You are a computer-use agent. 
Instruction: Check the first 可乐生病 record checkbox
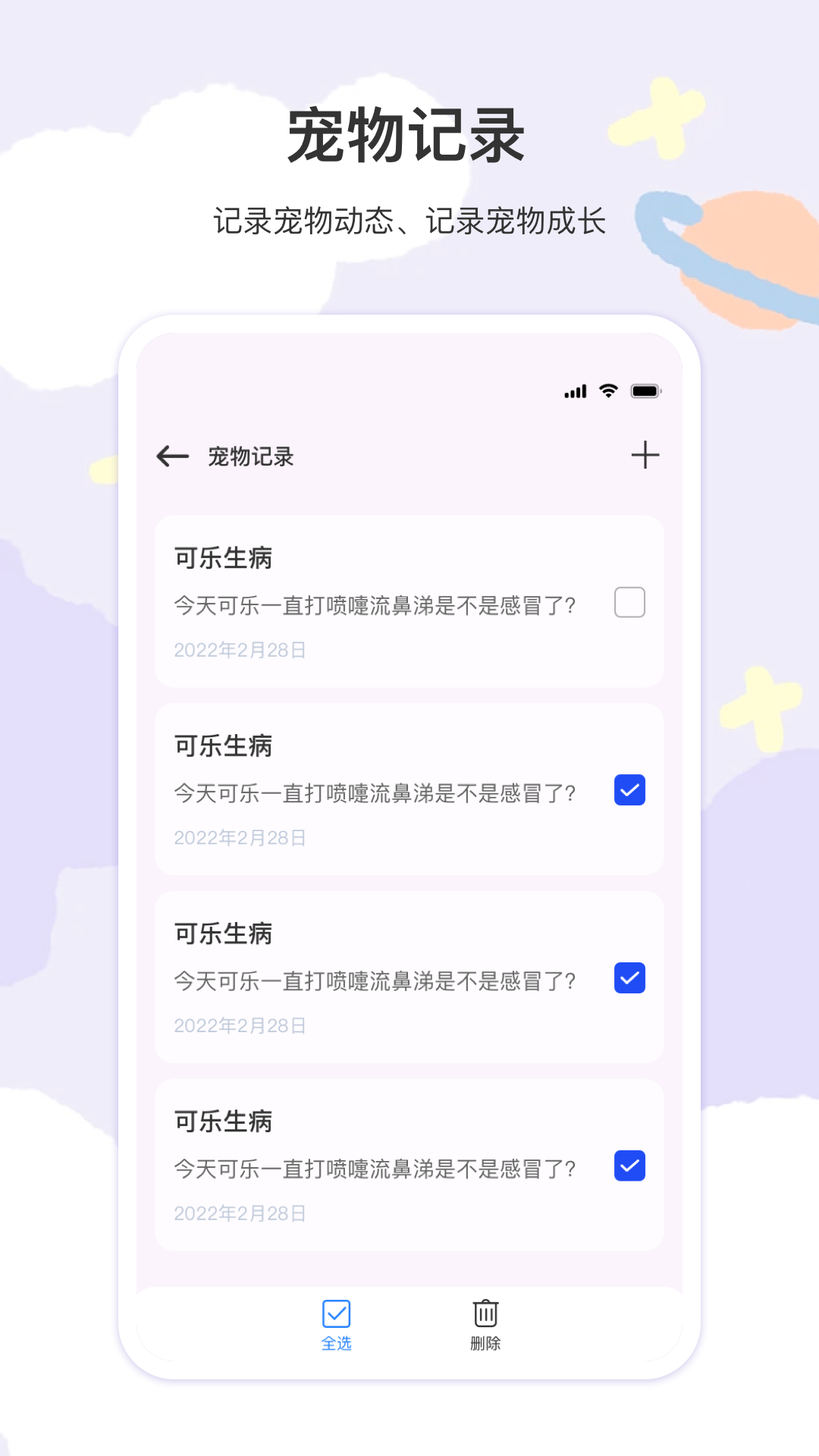tap(629, 602)
